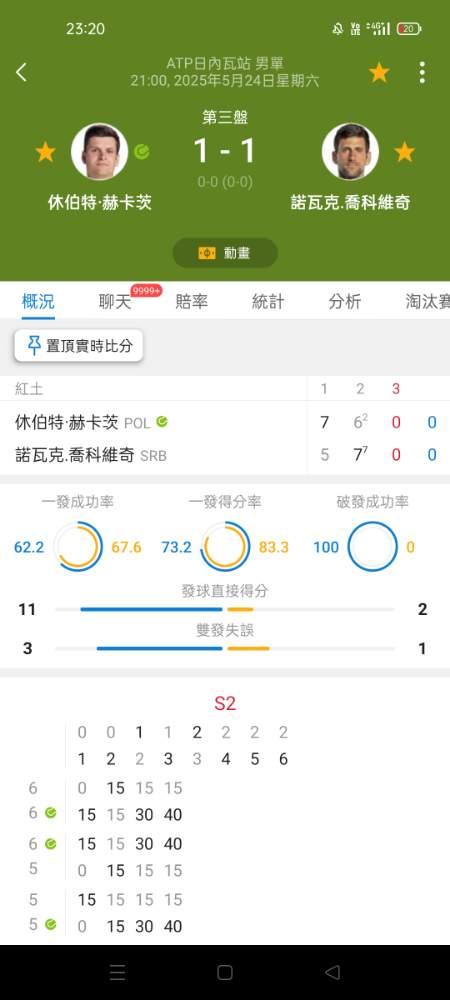
Task: Favorite player 休伯特·赫卡茨 via star
Action: pos(45,152)
